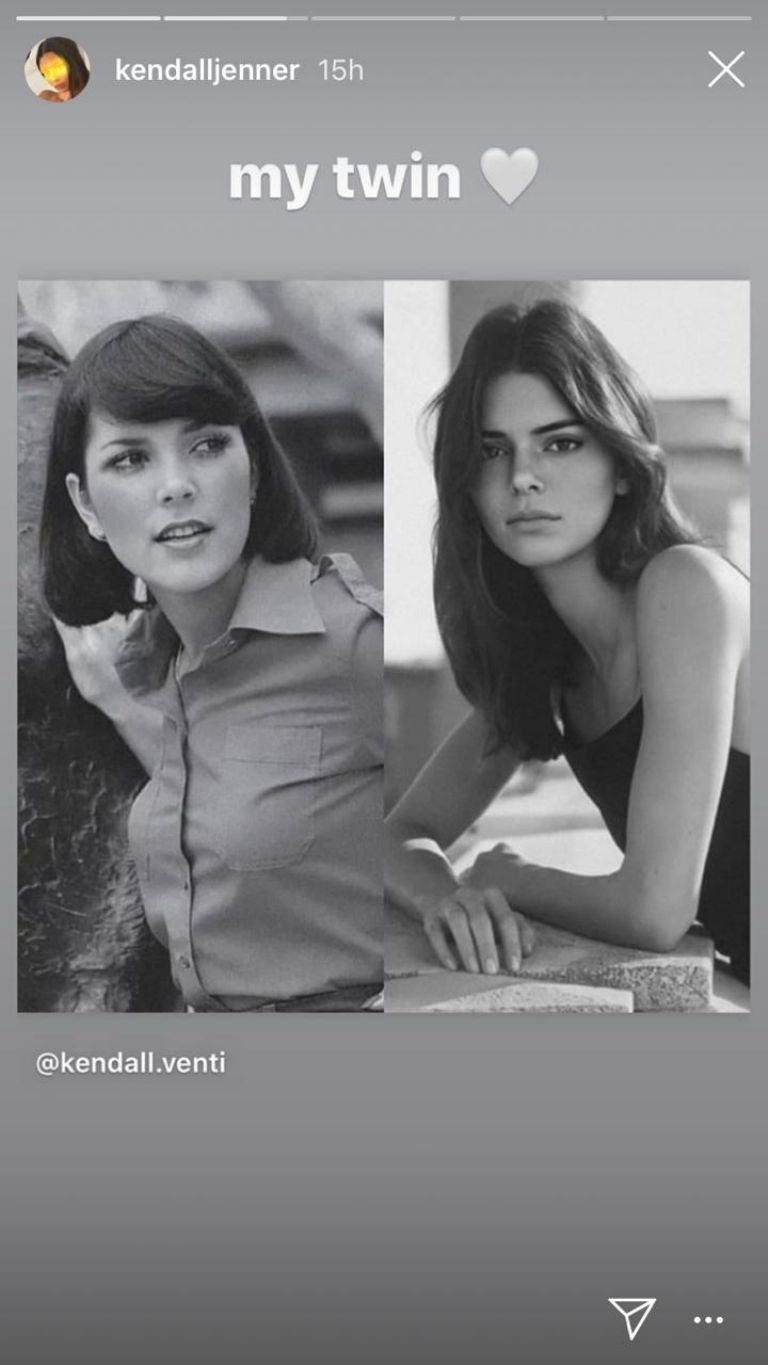Close the story viewer

click(x=725, y=70)
